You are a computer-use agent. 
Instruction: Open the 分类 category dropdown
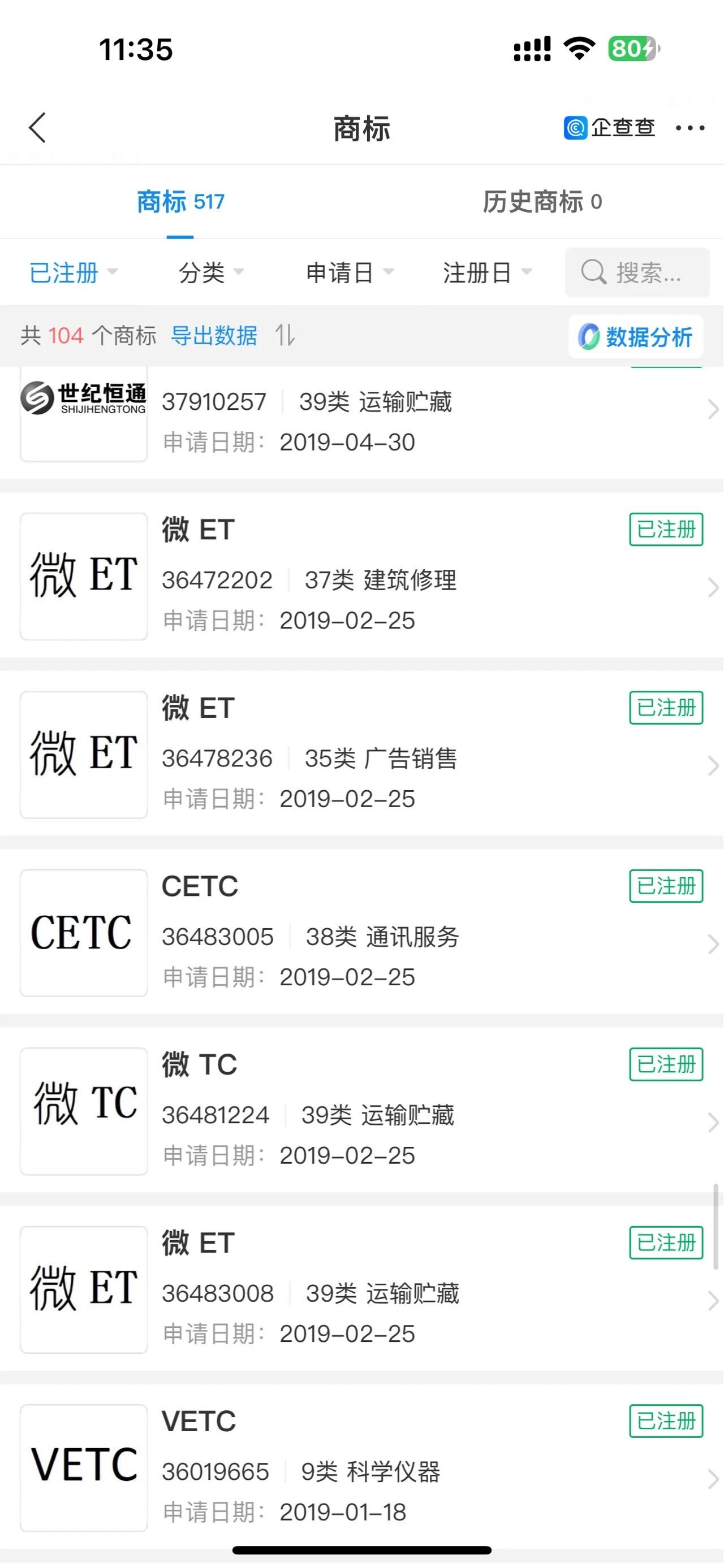click(x=210, y=272)
